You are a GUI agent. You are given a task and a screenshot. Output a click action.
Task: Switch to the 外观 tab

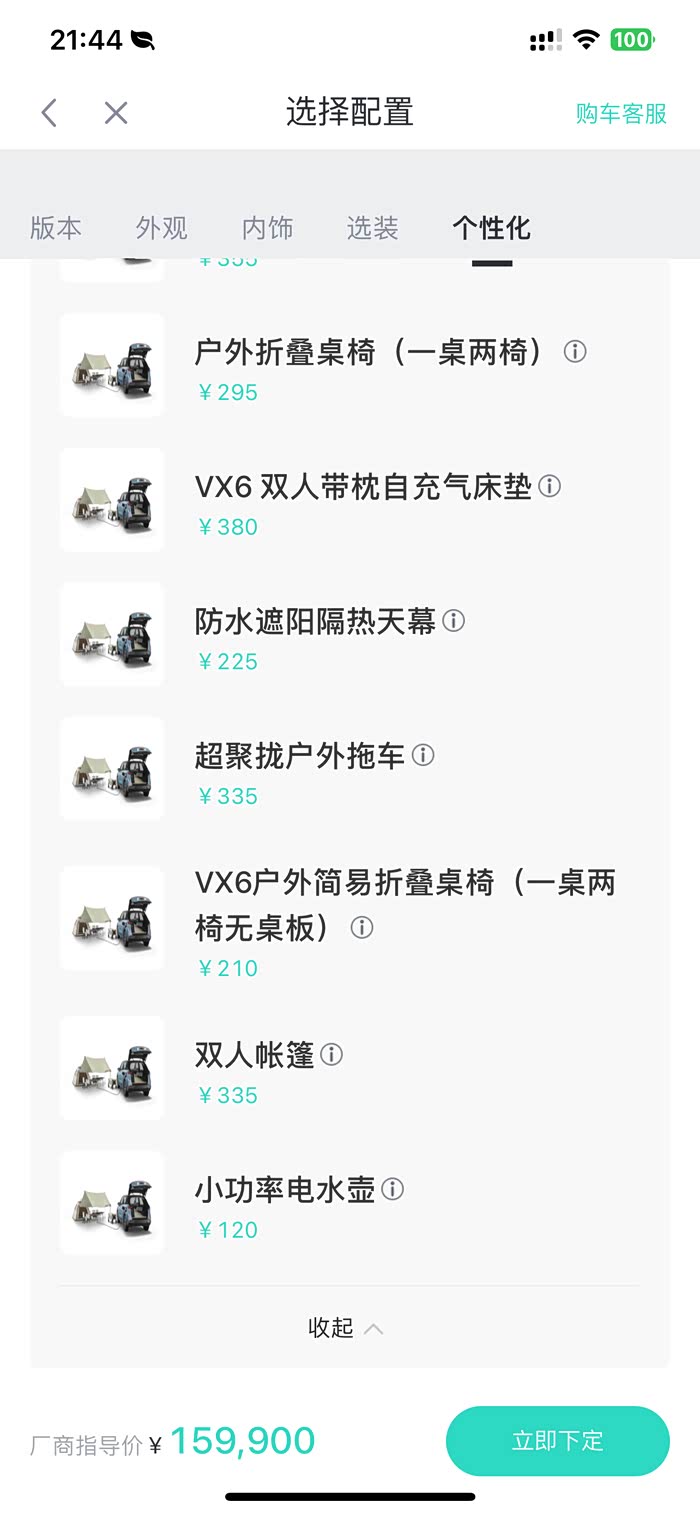point(162,228)
